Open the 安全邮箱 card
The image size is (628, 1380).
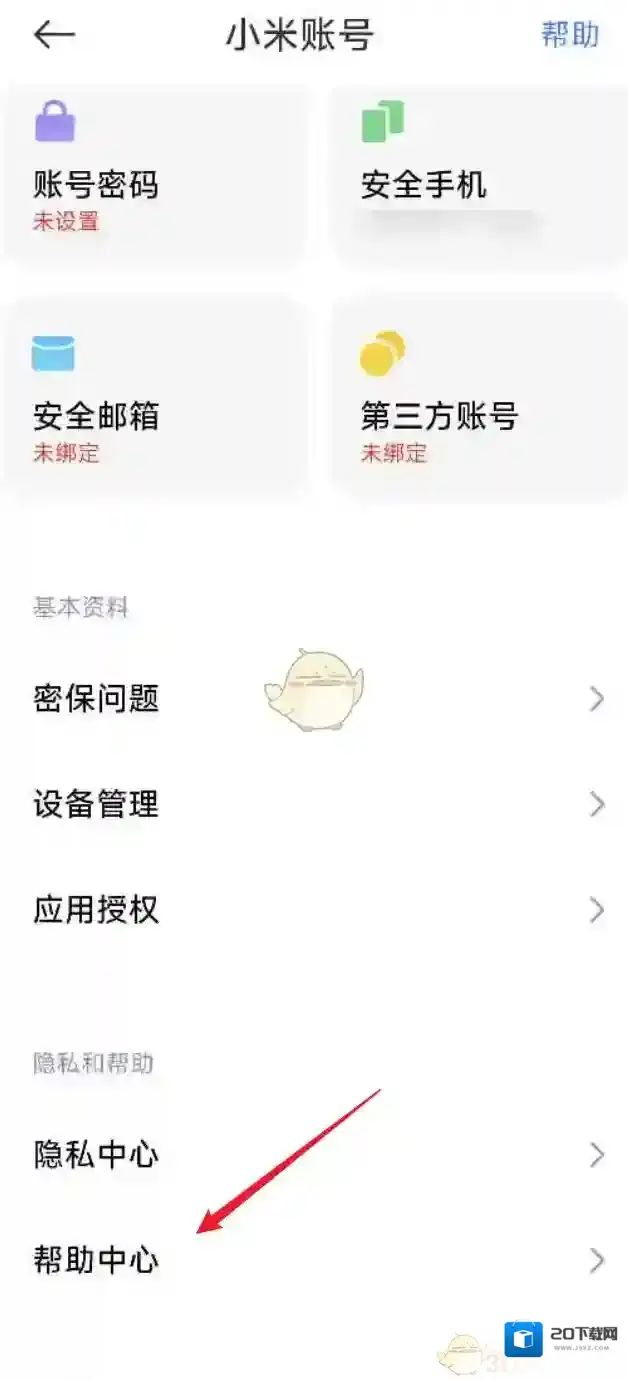155,400
